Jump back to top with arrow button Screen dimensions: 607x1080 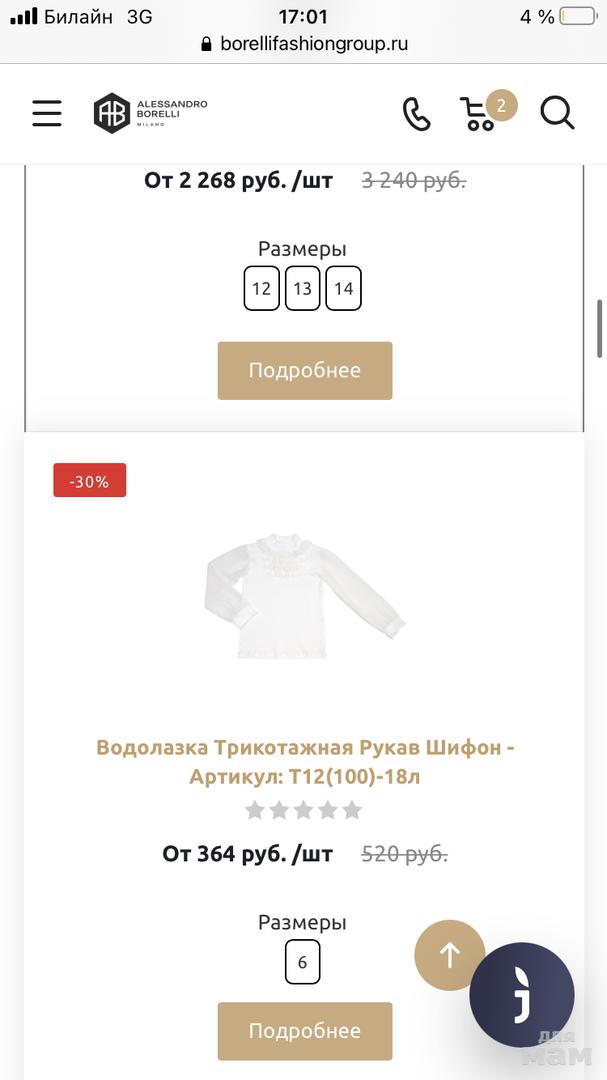(450, 956)
